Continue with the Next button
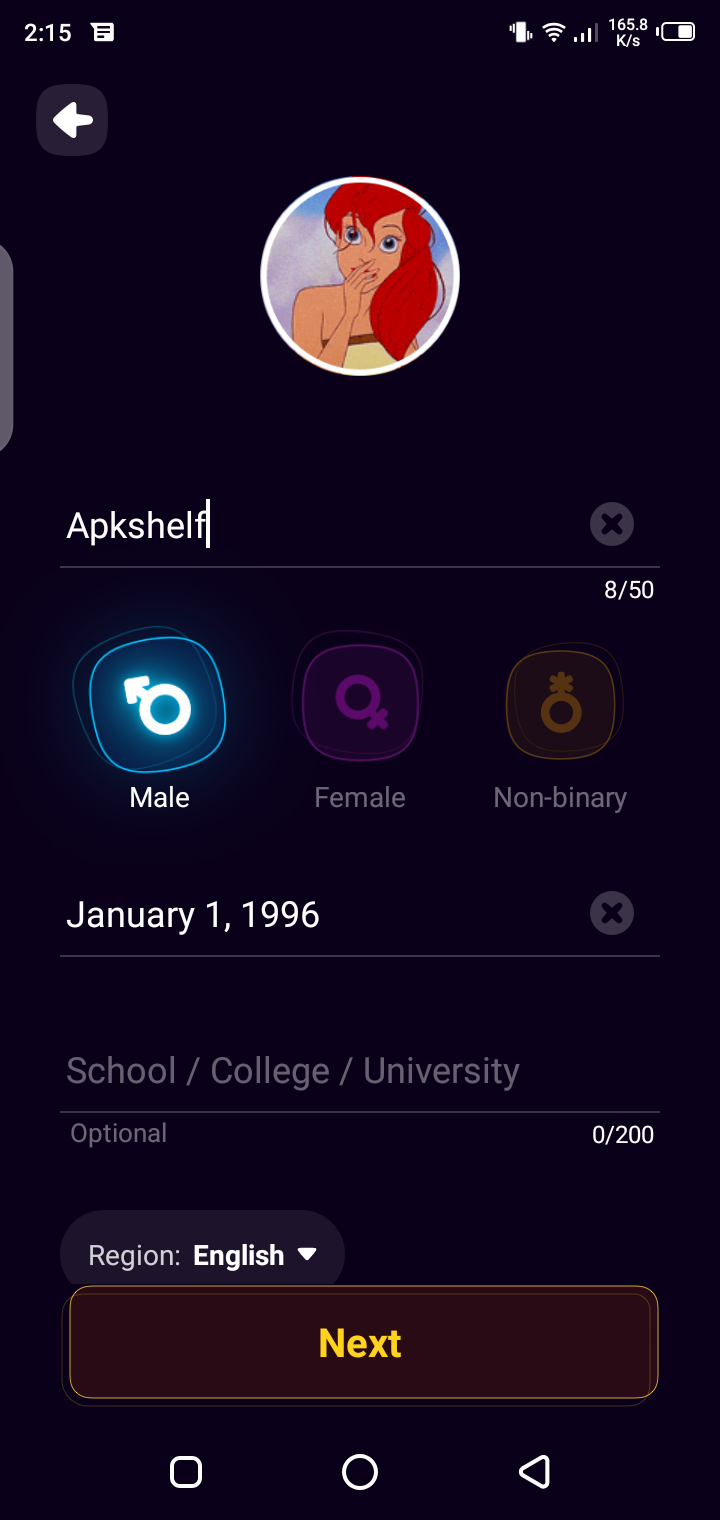The height and width of the screenshot is (1520, 720). 360,1343
